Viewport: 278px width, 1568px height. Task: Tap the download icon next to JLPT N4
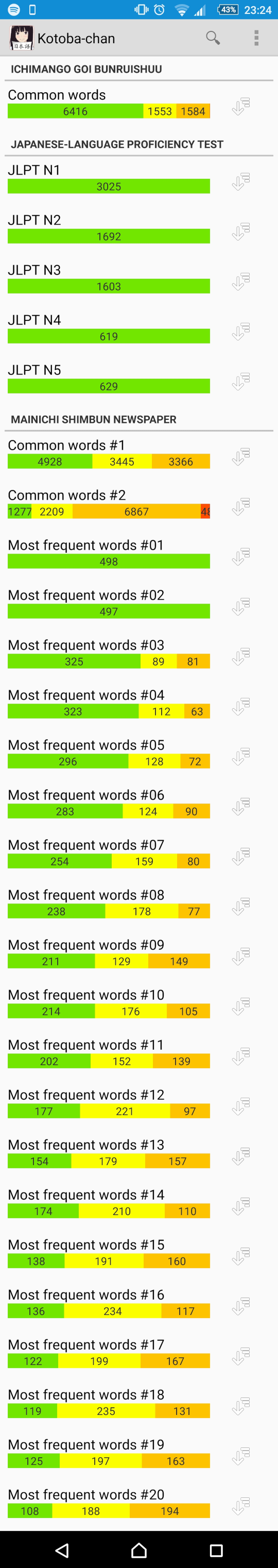(241, 331)
